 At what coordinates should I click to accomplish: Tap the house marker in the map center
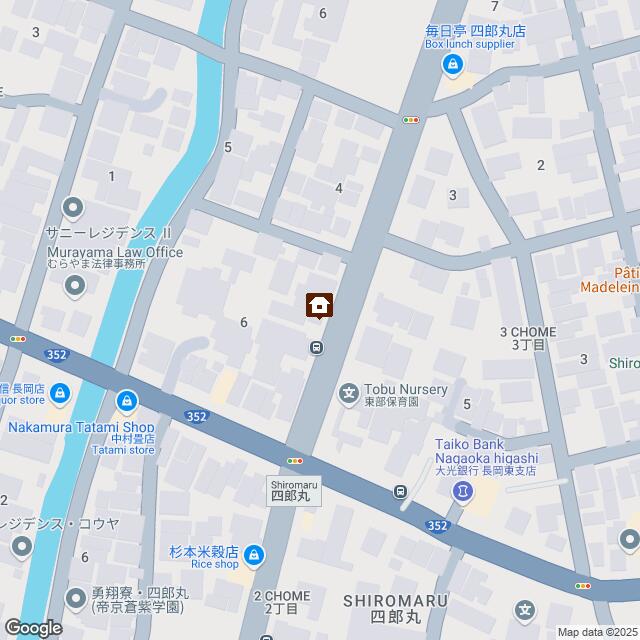coord(319,305)
